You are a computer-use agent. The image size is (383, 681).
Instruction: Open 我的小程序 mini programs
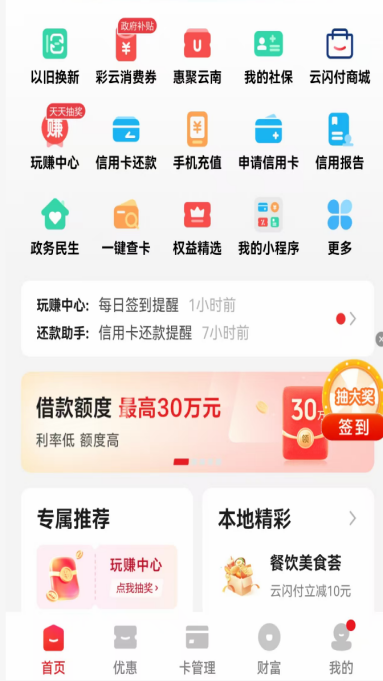(x=268, y=227)
